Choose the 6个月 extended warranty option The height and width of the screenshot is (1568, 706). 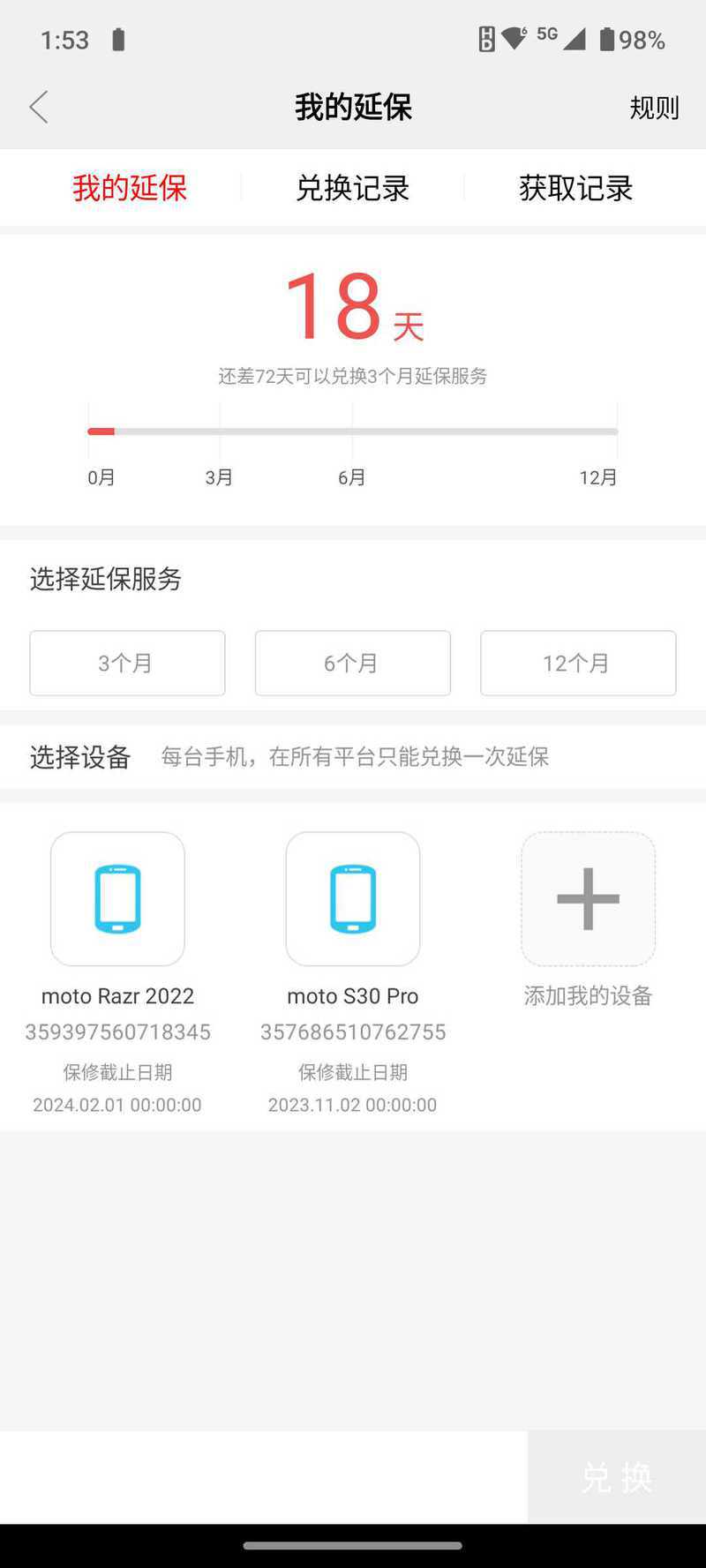pos(352,663)
